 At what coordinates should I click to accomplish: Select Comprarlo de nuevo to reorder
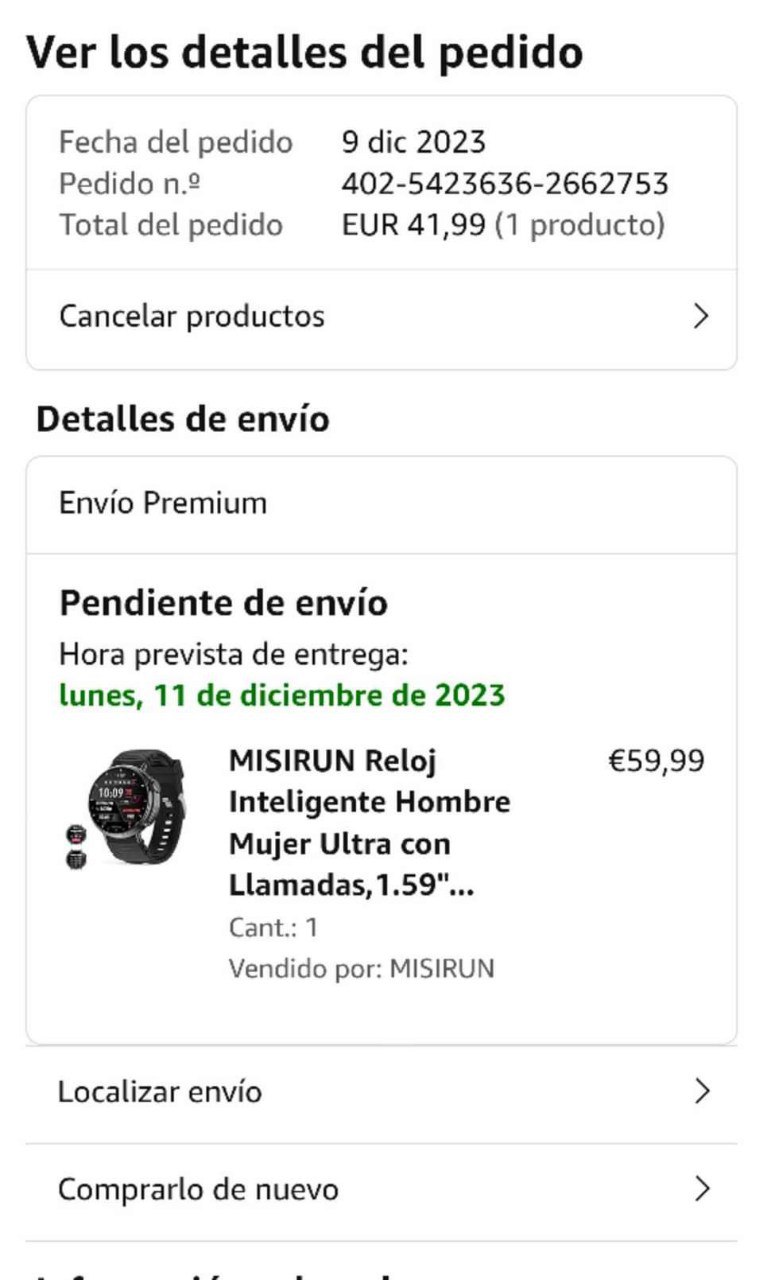tap(381, 1191)
